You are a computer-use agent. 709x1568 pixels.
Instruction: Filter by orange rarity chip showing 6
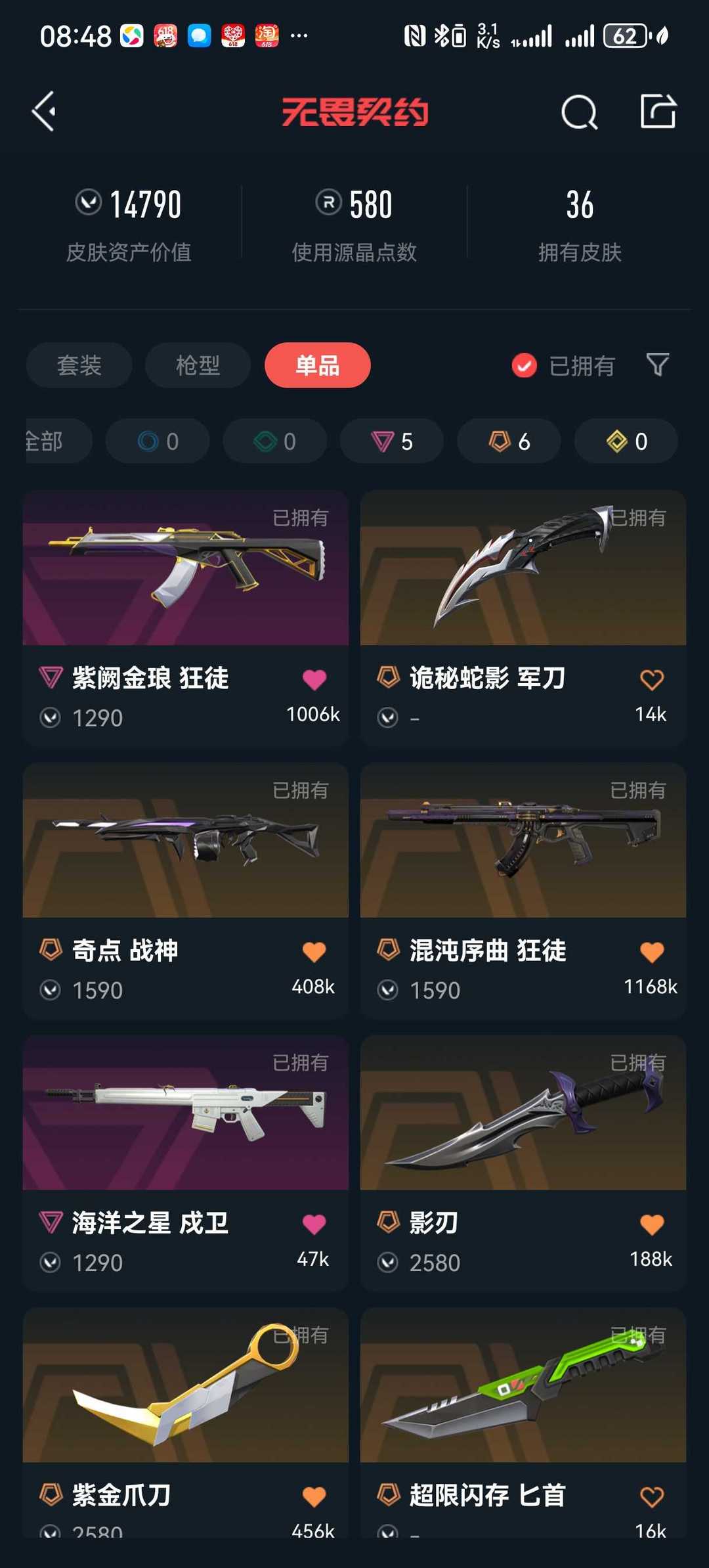(x=509, y=441)
